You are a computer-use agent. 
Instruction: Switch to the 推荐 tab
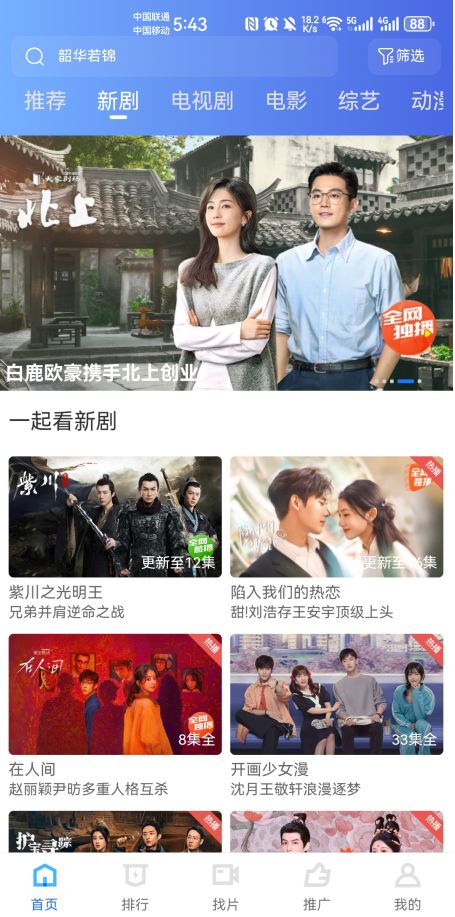click(x=45, y=101)
